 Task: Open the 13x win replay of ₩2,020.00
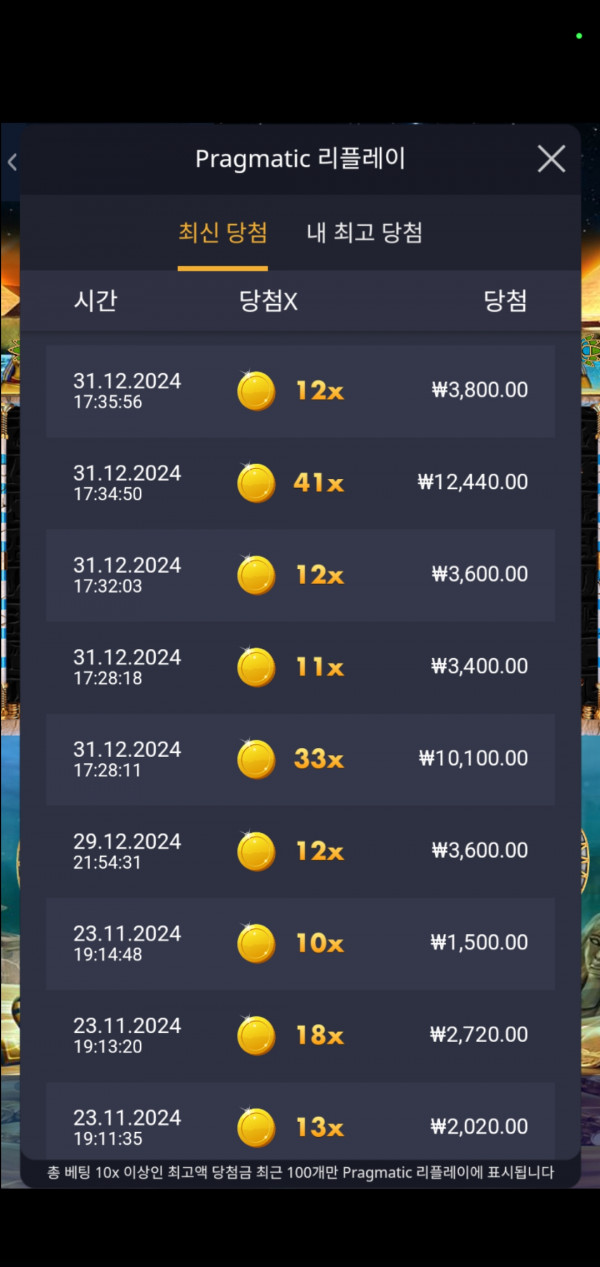pos(300,1125)
